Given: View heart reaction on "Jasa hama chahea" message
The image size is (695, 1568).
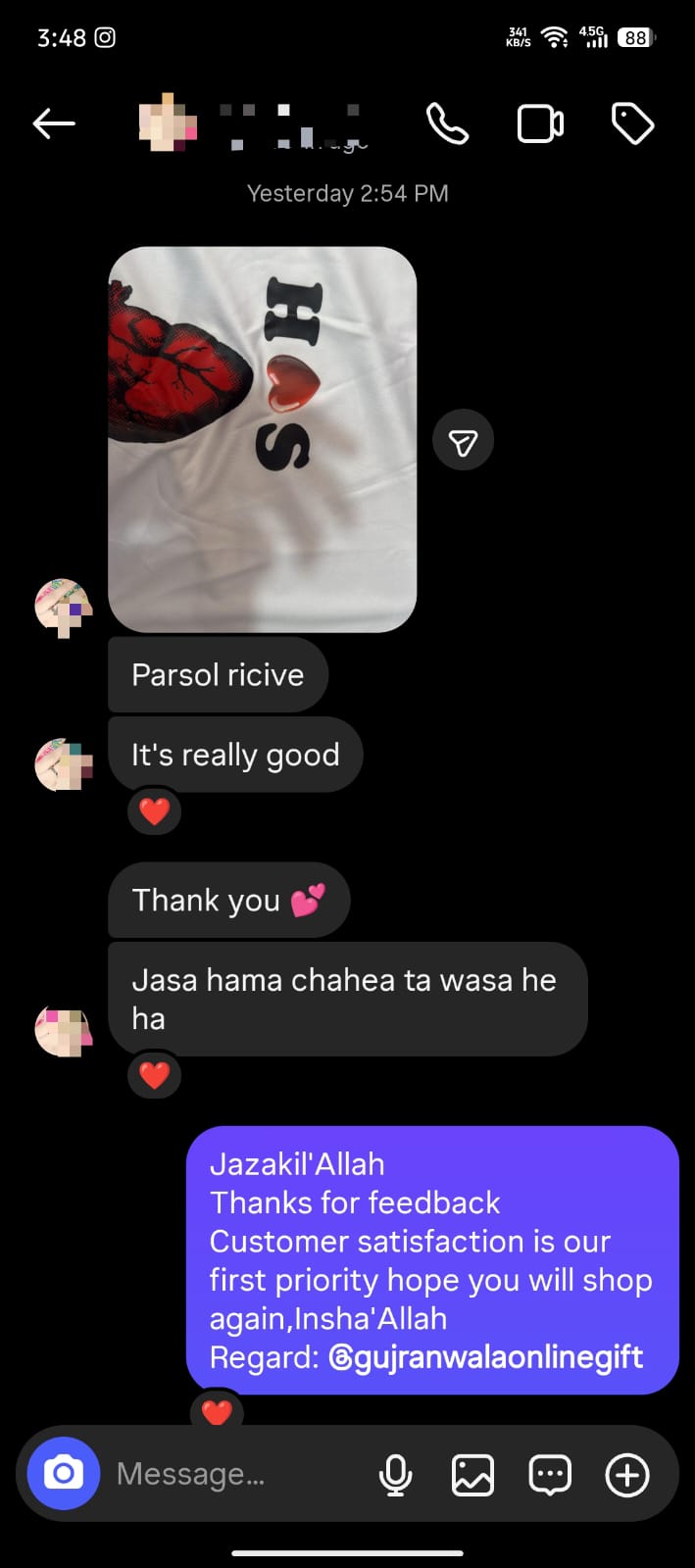Looking at the screenshot, I should click(x=155, y=1075).
